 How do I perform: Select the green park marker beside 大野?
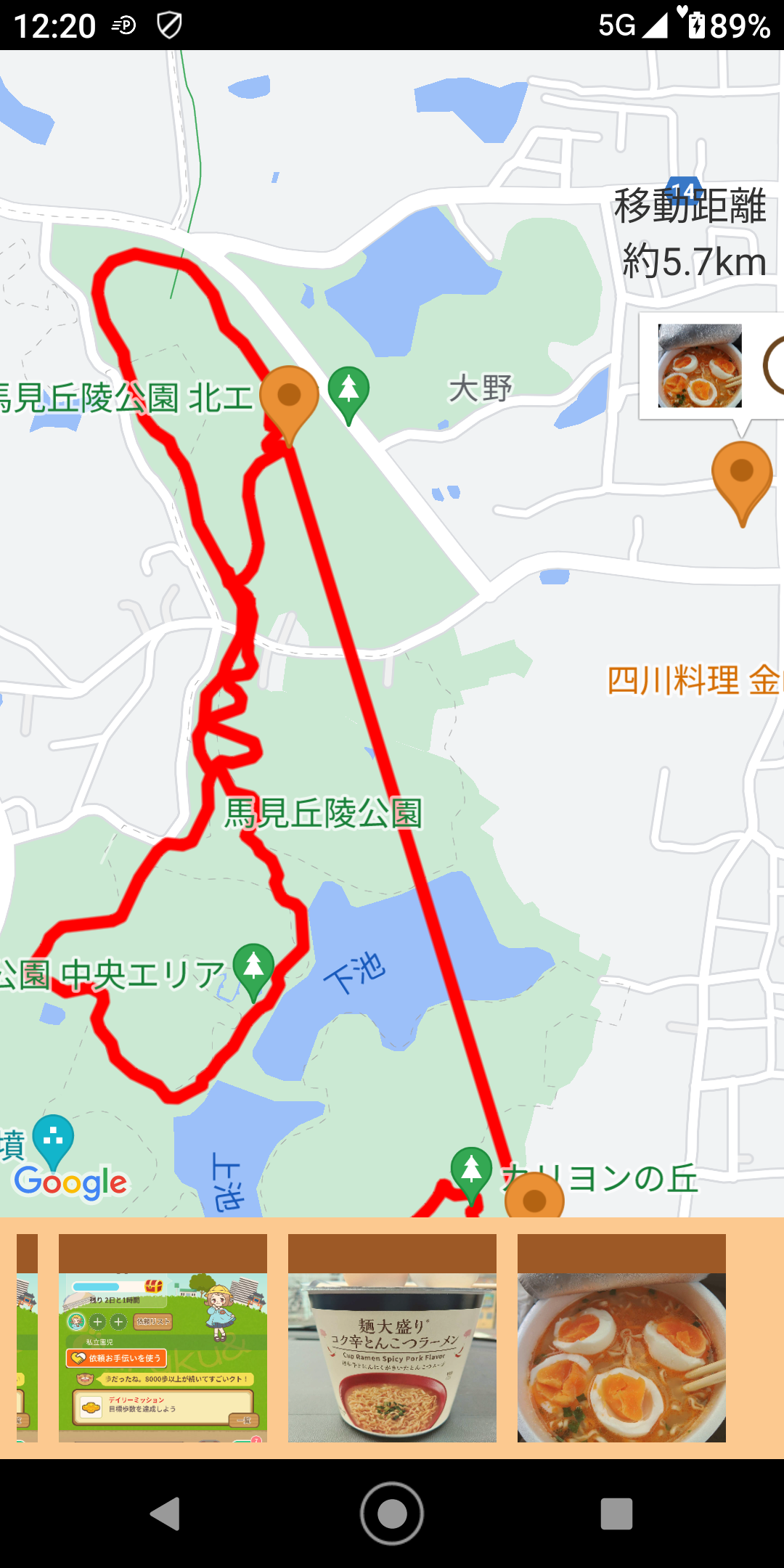(348, 395)
